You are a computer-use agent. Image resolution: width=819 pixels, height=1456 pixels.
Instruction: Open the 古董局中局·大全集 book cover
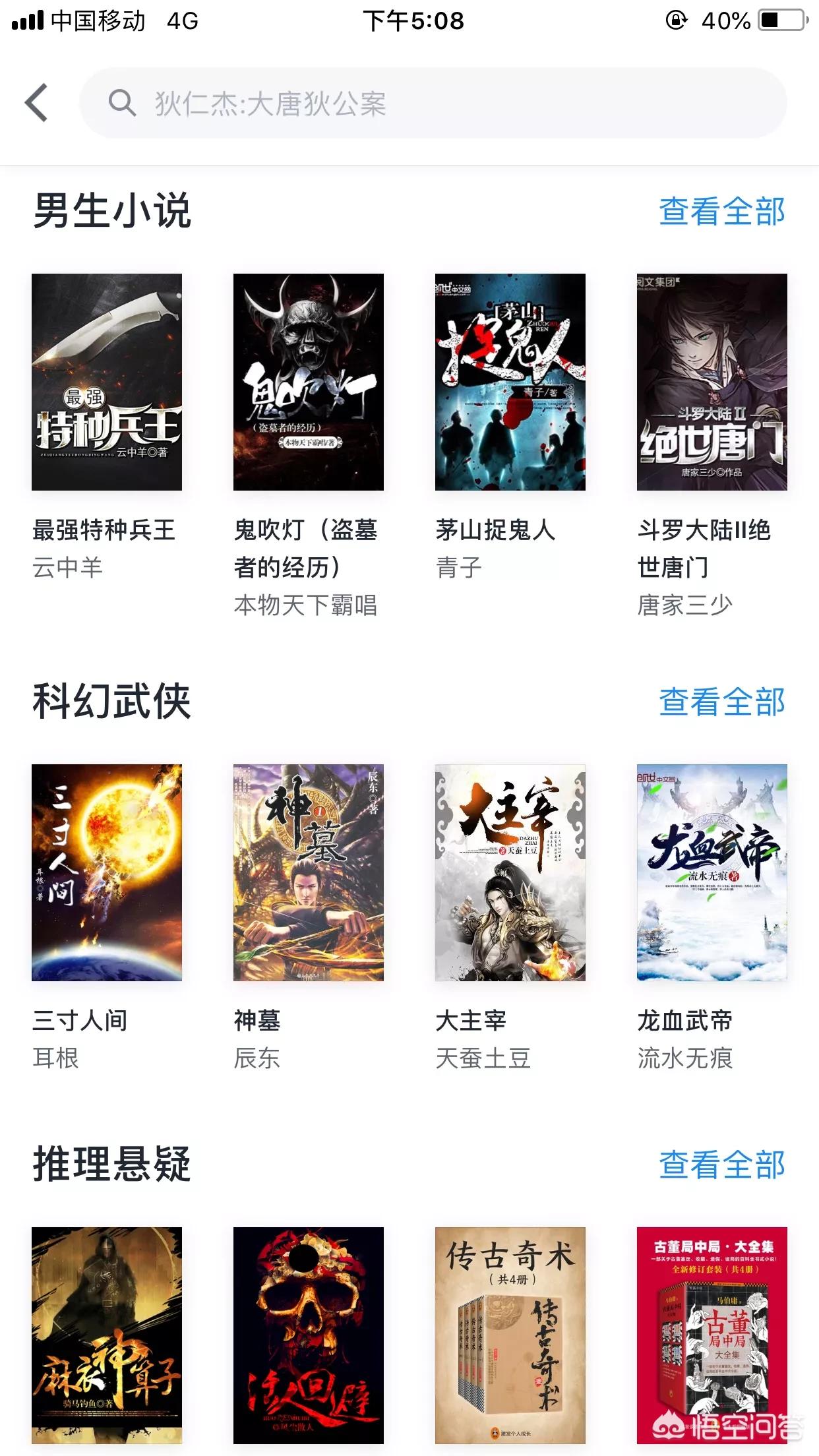712,1335
